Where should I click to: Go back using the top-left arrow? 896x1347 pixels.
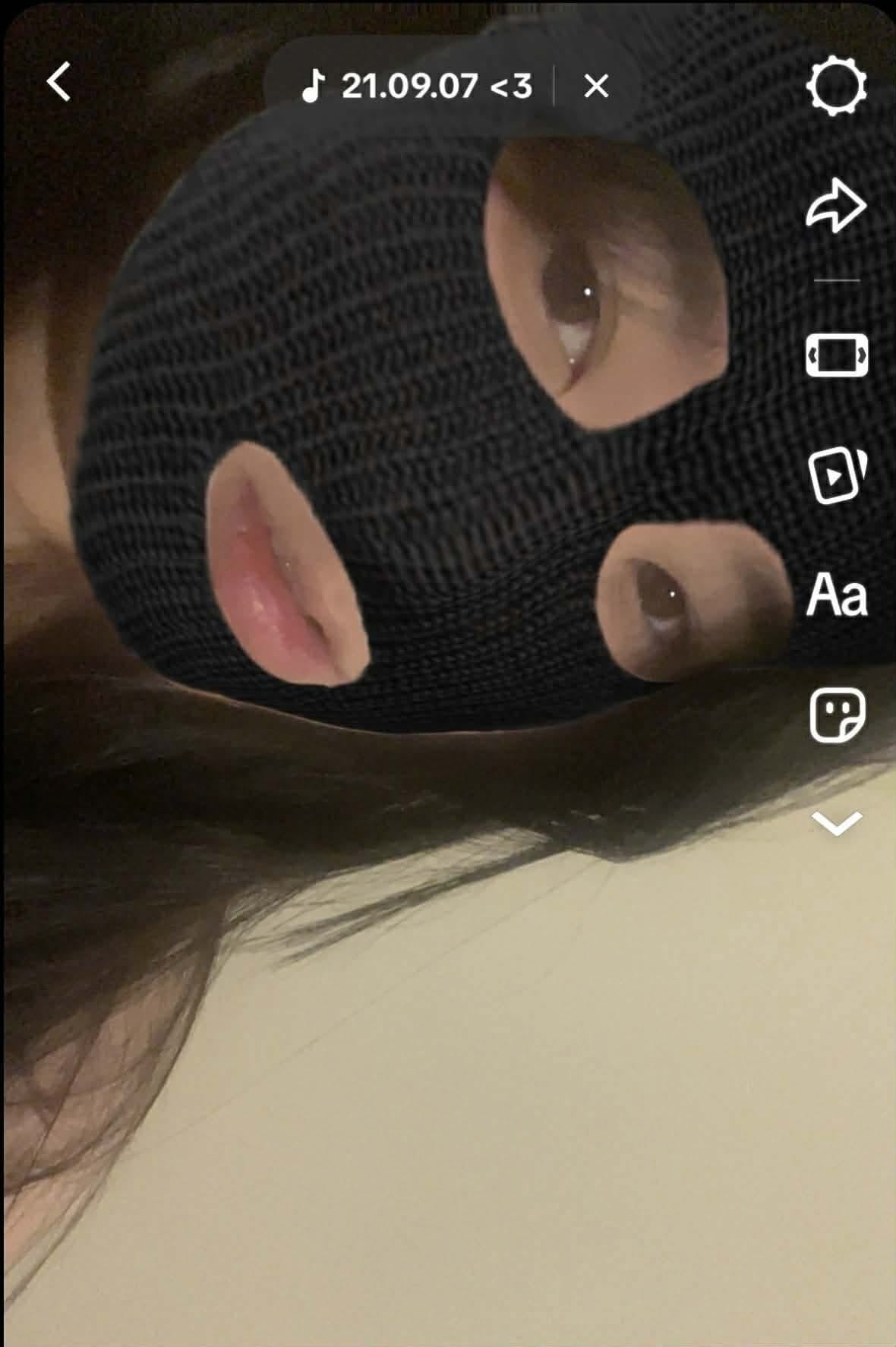click(x=59, y=82)
